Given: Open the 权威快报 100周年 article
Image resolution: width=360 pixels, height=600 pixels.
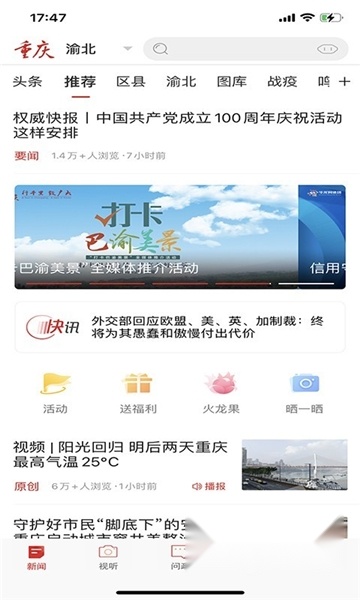Looking at the screenshot, I should (178, 125).
